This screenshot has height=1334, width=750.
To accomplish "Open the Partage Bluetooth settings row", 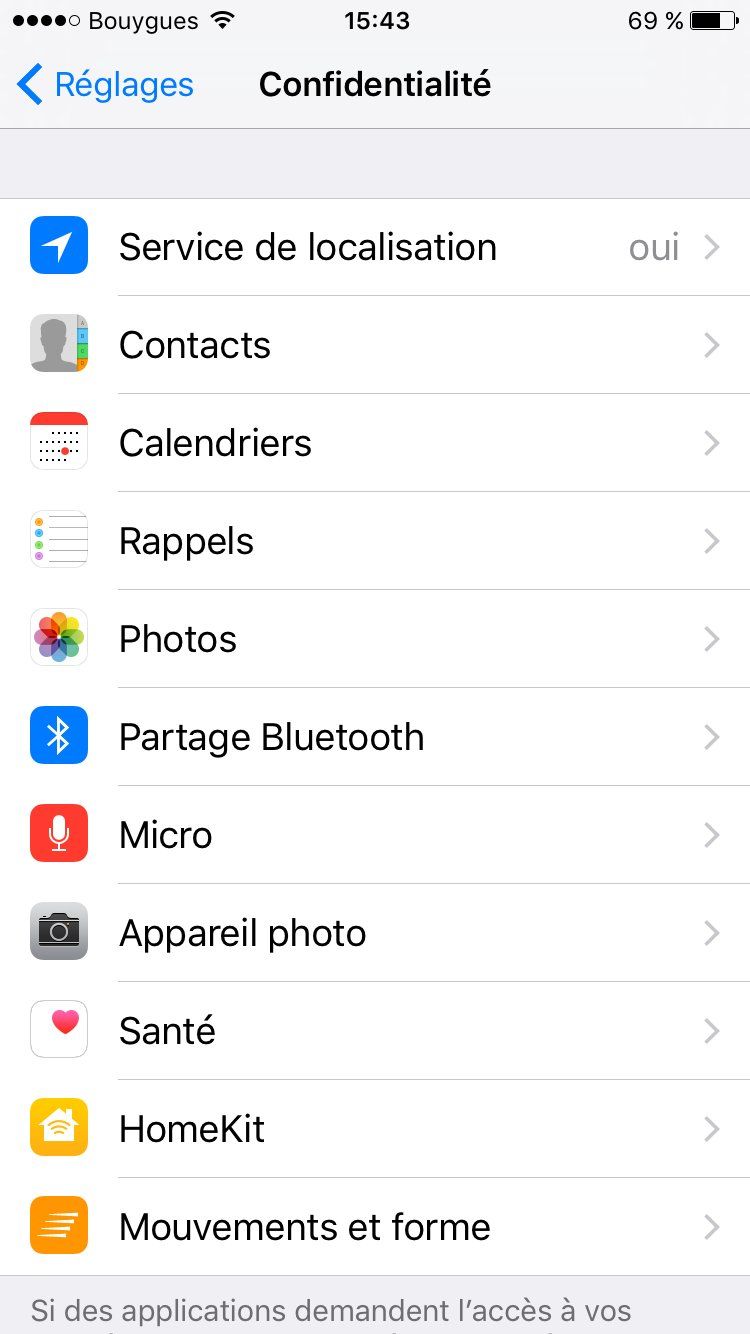I will pyautogui.click(x=375, y=736).
